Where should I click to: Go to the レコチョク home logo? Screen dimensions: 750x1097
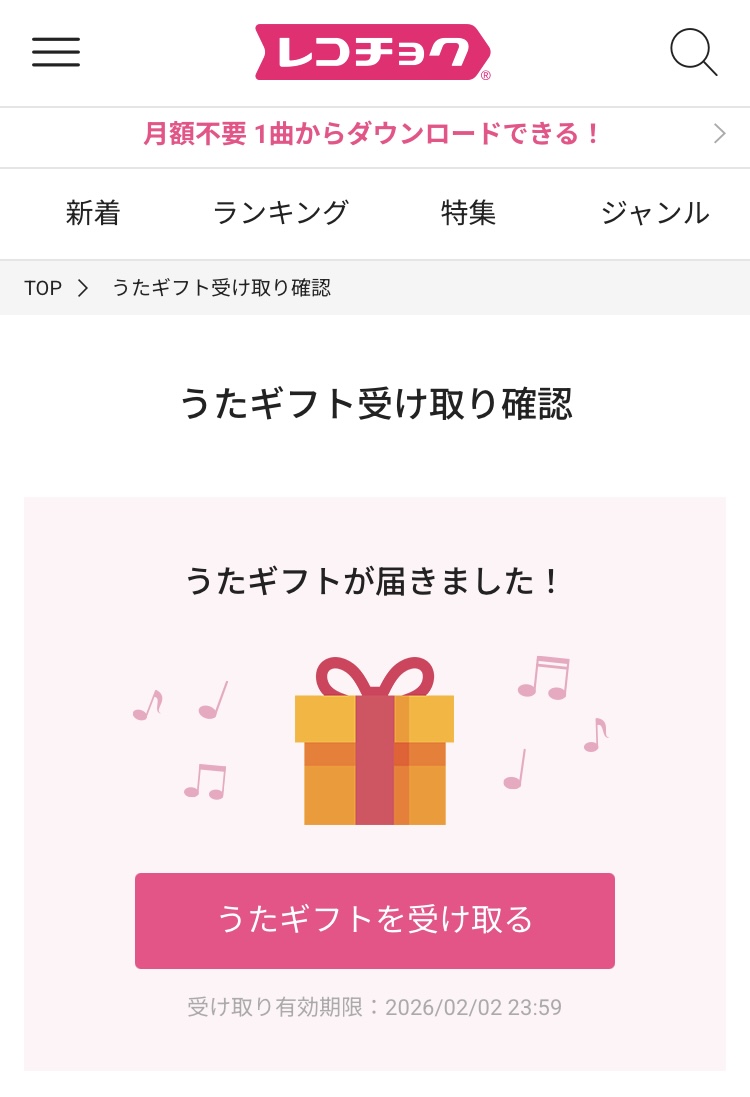coord(373,52)
